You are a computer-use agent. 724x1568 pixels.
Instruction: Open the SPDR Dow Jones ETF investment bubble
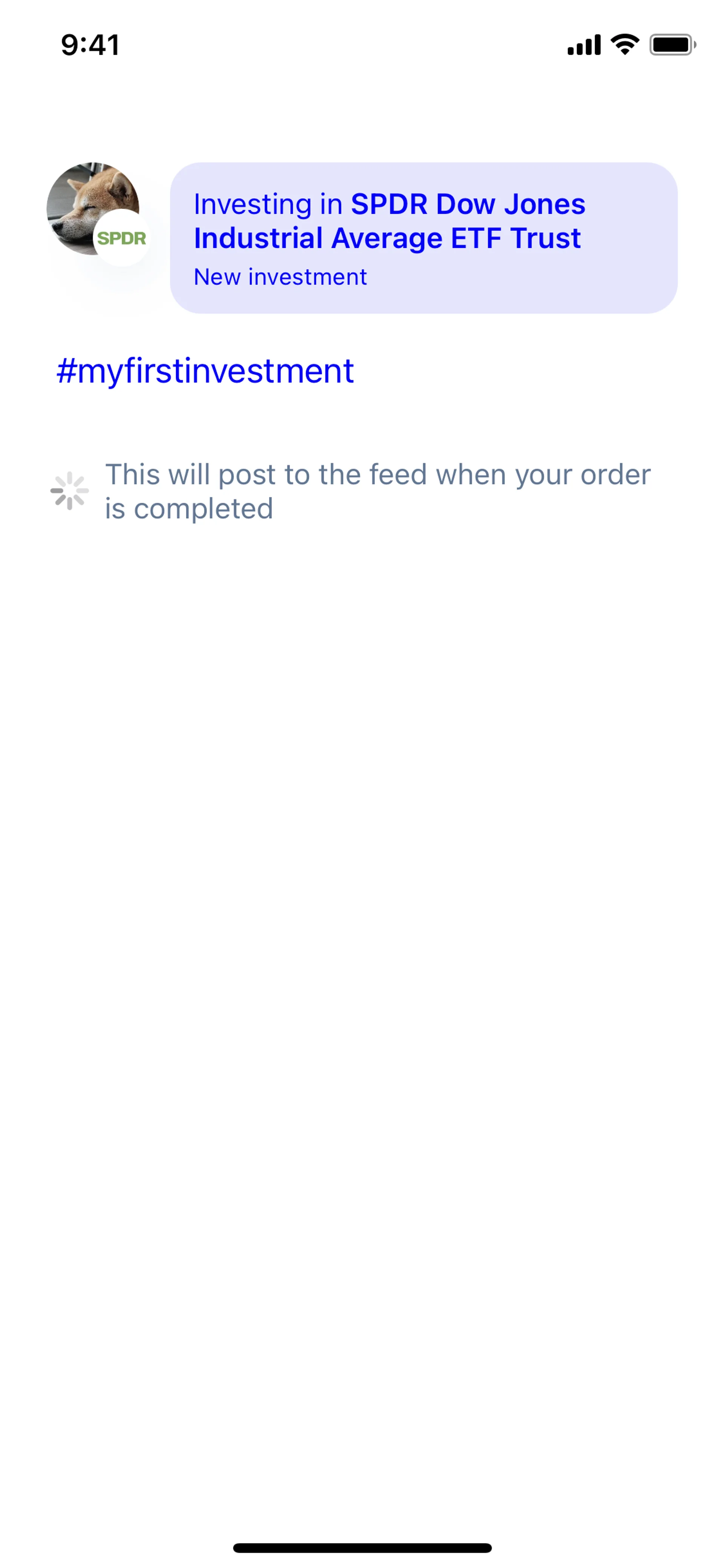pos(423,237)
